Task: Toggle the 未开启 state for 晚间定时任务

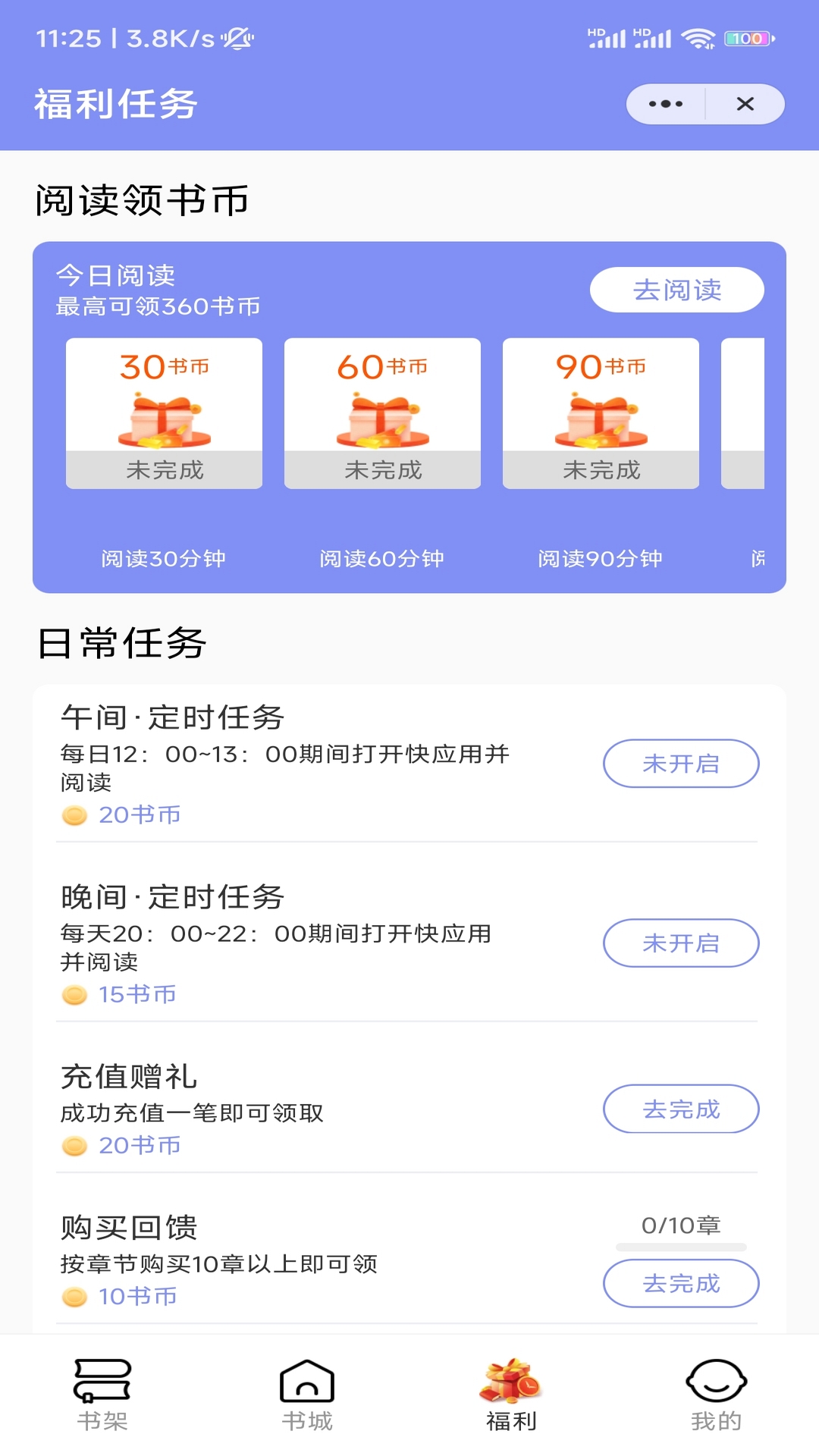Action: click(680, 943)
